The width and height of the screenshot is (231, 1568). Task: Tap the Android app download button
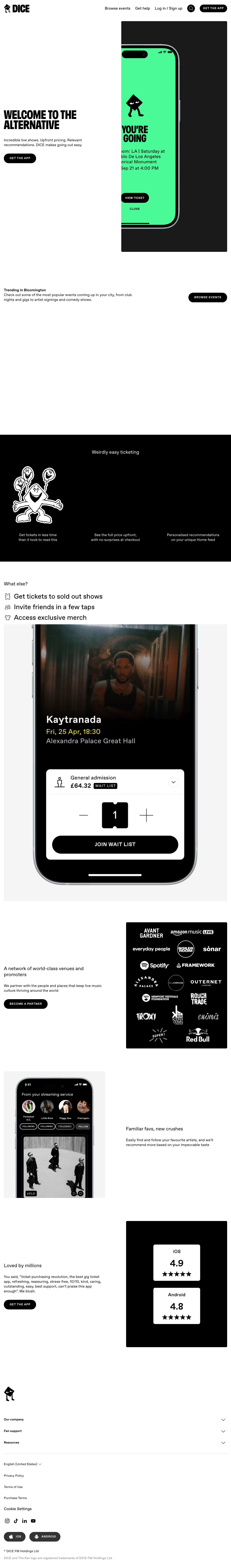(45, 1536)
